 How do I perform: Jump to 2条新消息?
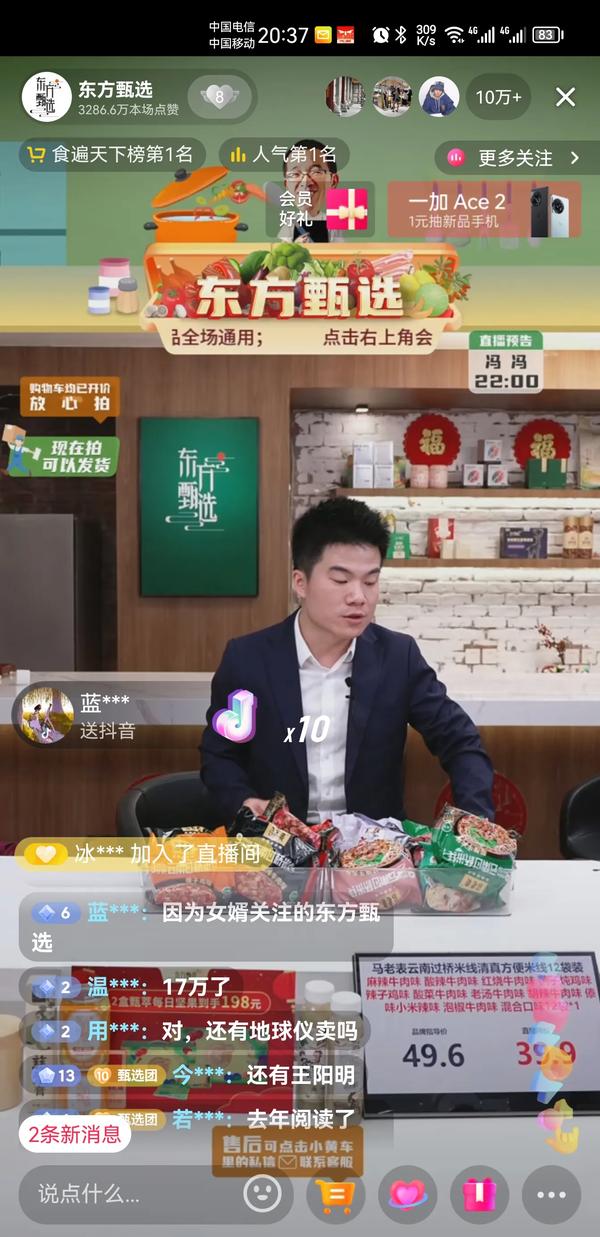click(x=74, y=1134)
